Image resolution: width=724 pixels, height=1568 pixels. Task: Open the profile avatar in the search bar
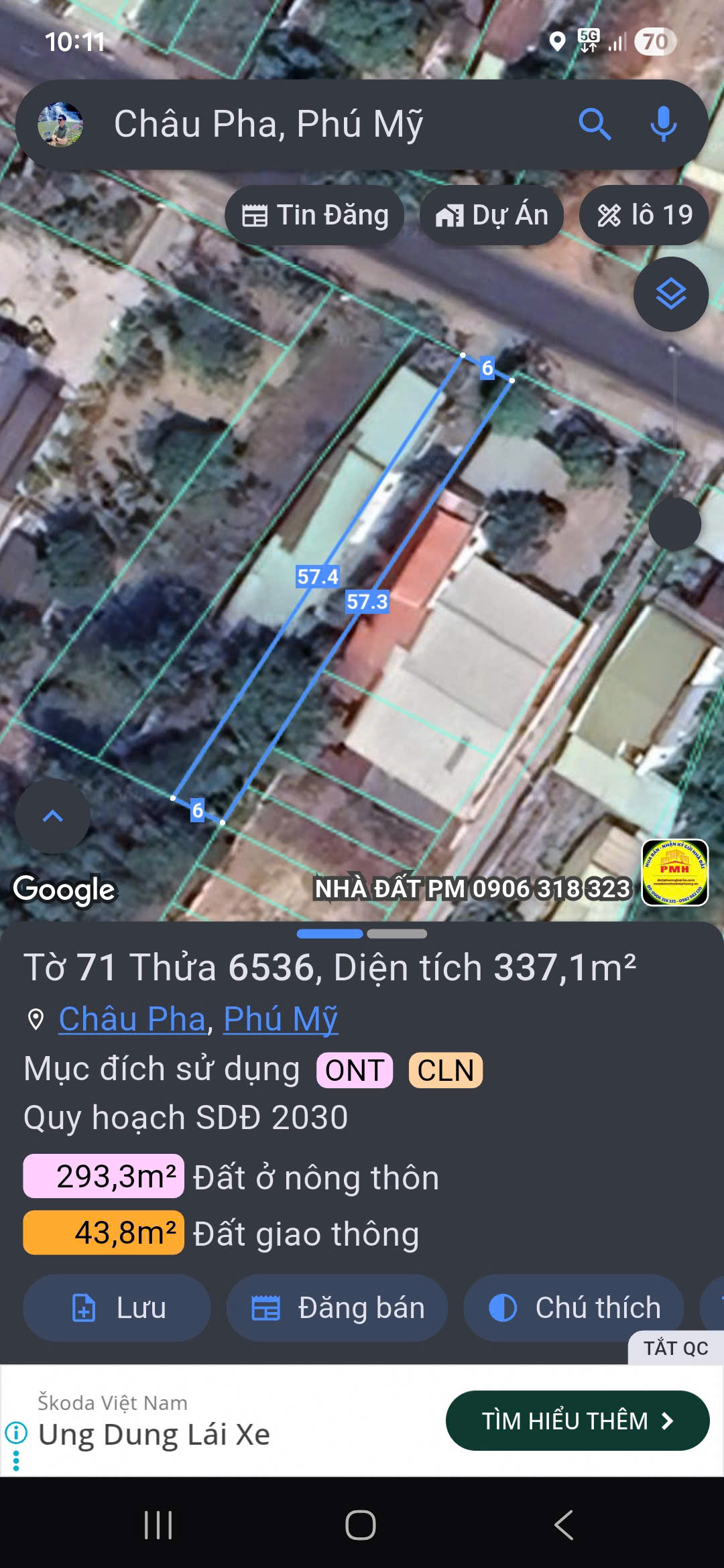click(x=60, y=125)
